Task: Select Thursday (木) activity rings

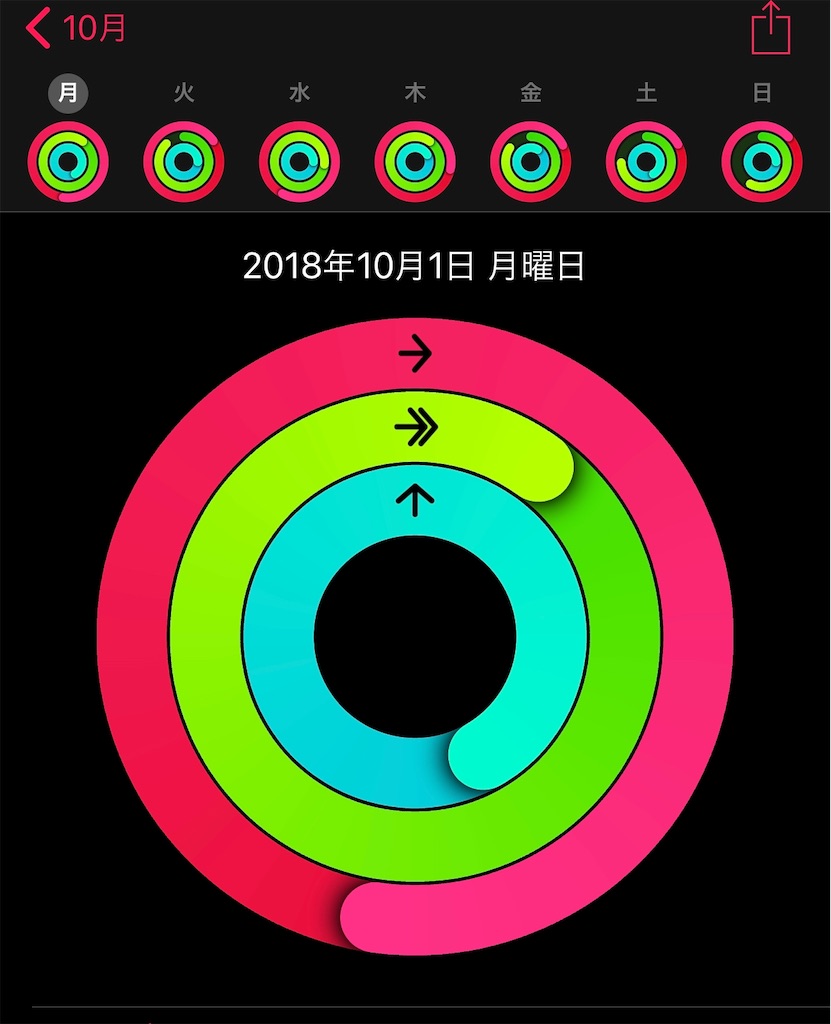Action: tap(415, 161)
